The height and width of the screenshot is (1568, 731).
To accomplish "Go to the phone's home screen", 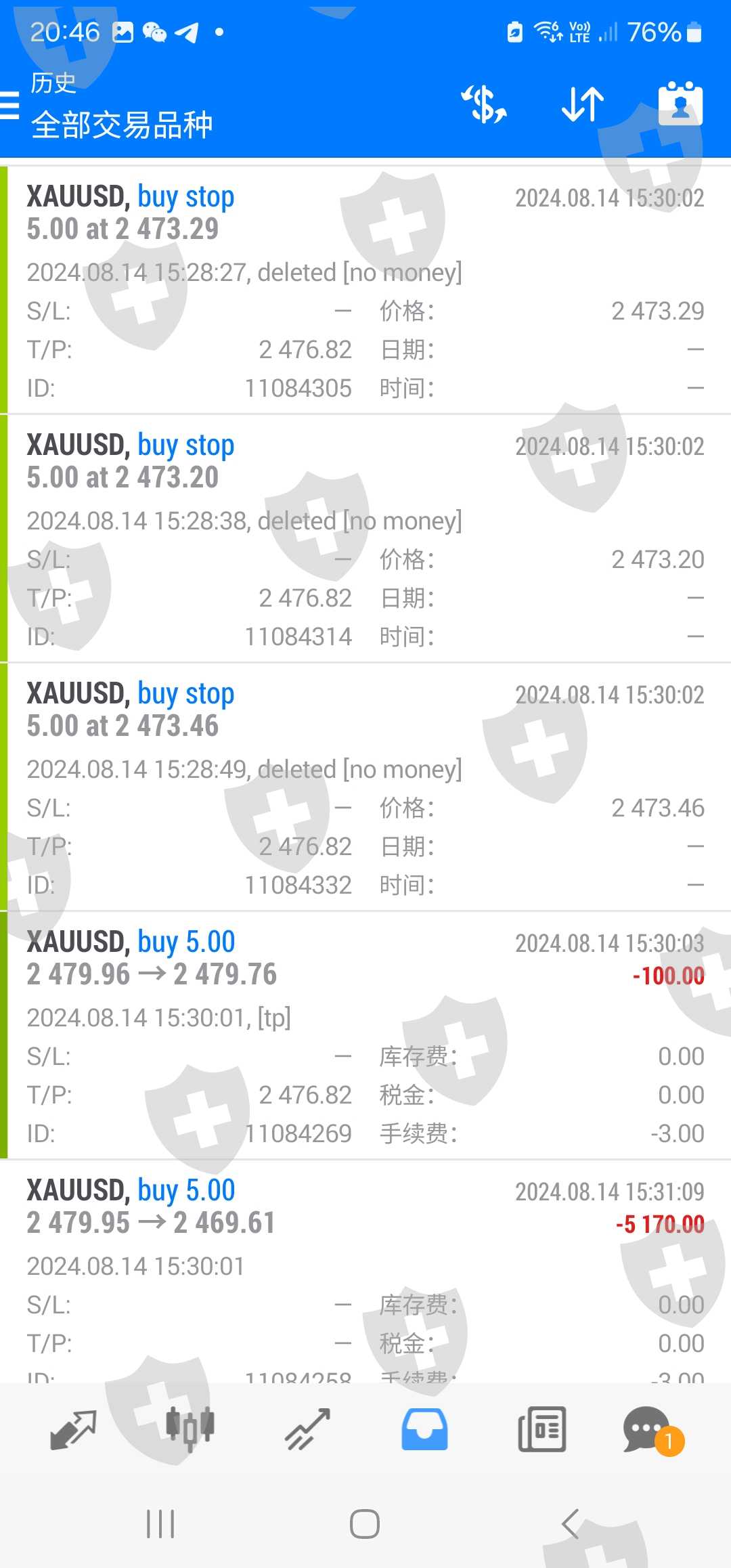I will [365, 1525].
